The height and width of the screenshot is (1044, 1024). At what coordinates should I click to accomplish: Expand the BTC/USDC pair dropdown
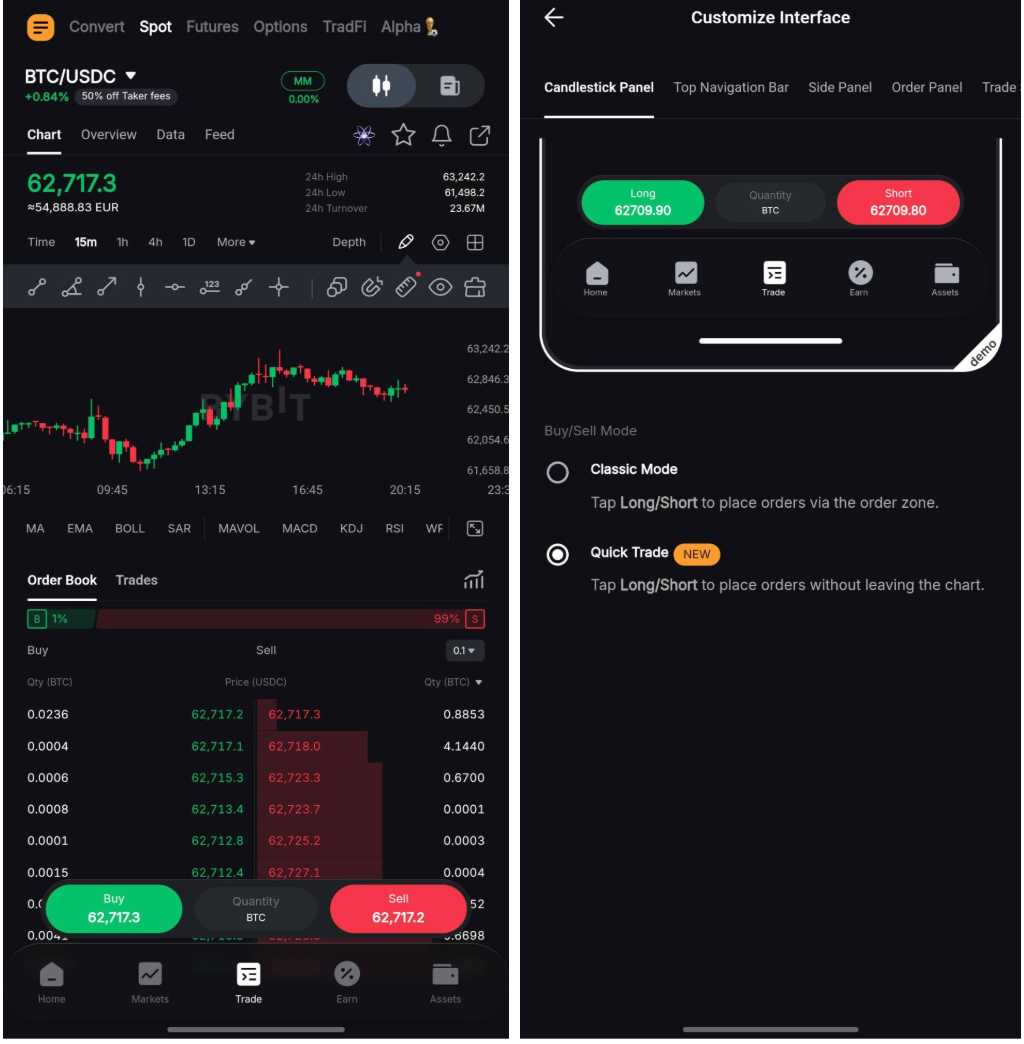click(130, 75)
